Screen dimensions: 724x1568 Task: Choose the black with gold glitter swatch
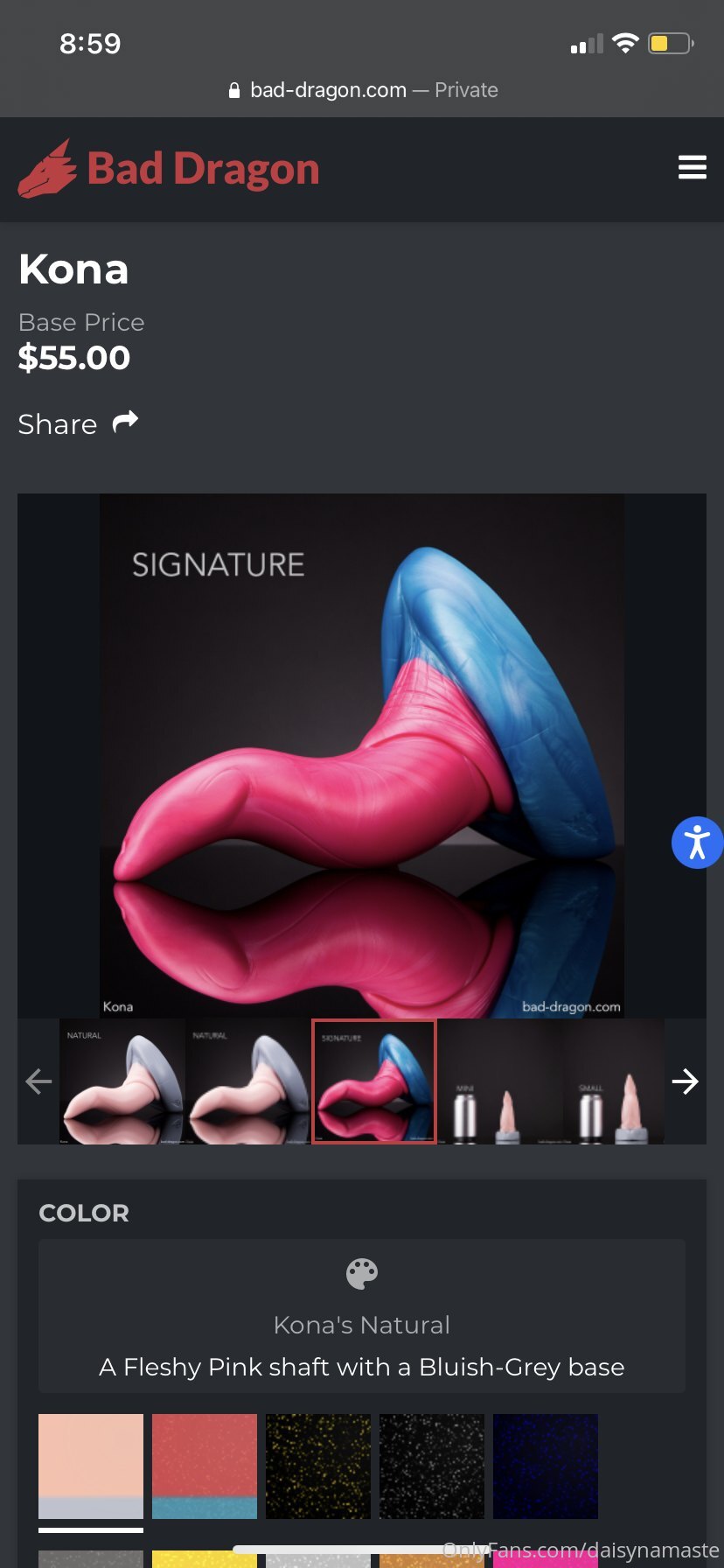pos(318,1466)
